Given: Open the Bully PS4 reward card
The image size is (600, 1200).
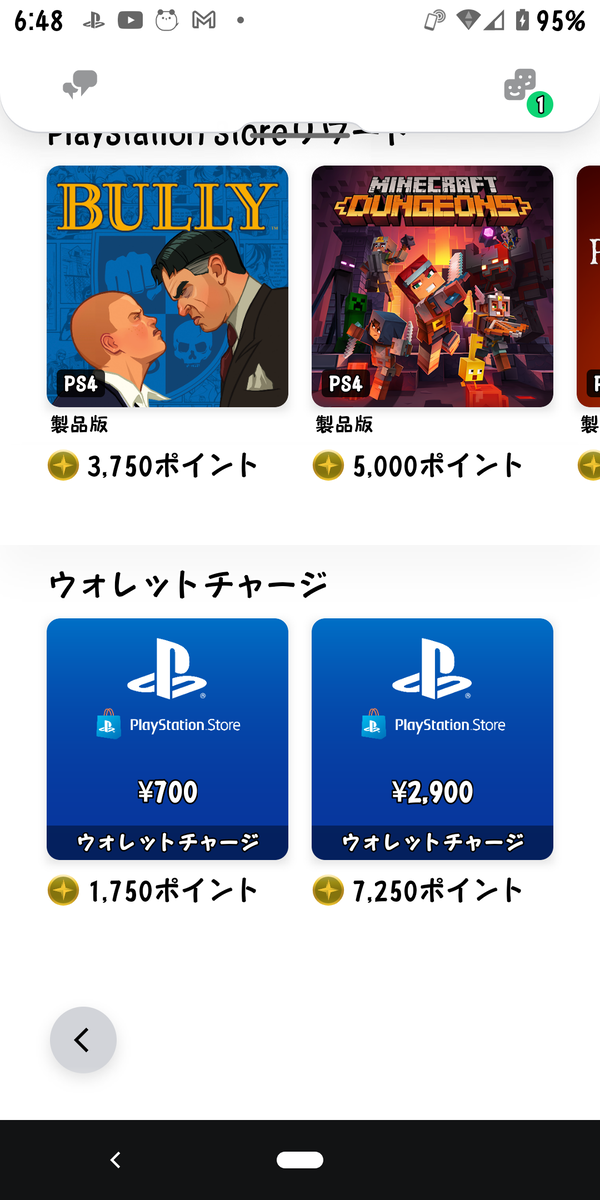Looking at the screenshot, I should click(x=167, y=286).
